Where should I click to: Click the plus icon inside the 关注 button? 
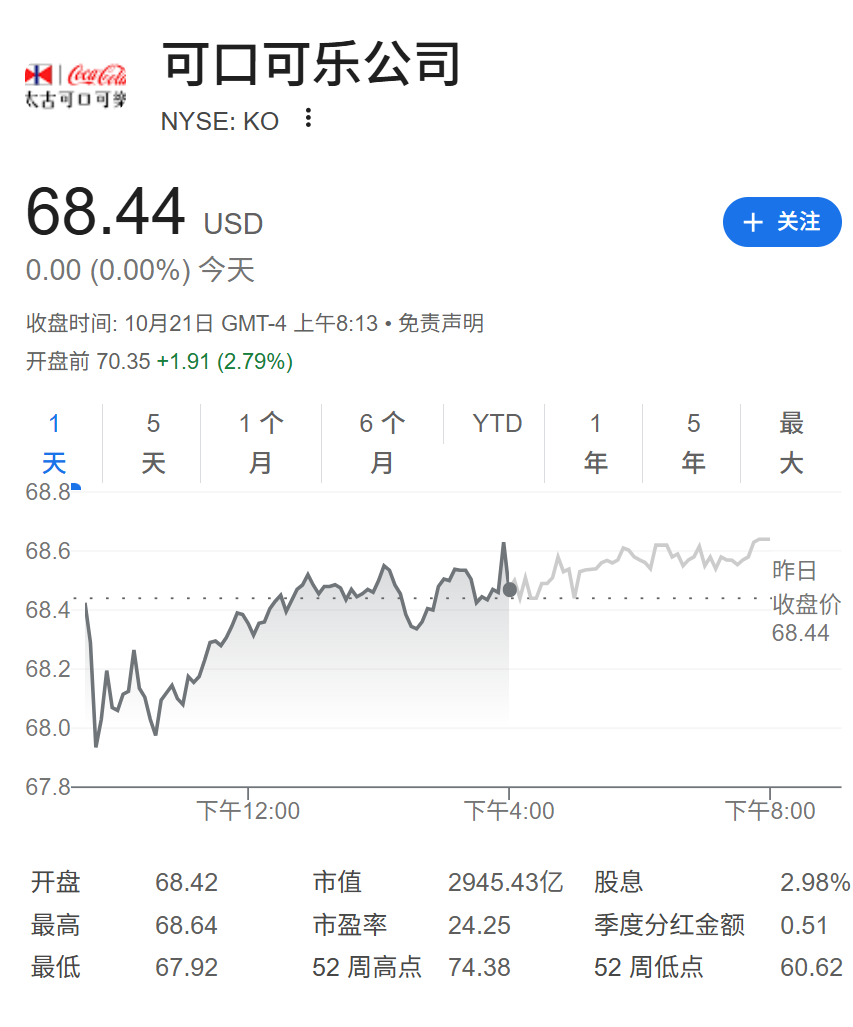tap(755, 222)
